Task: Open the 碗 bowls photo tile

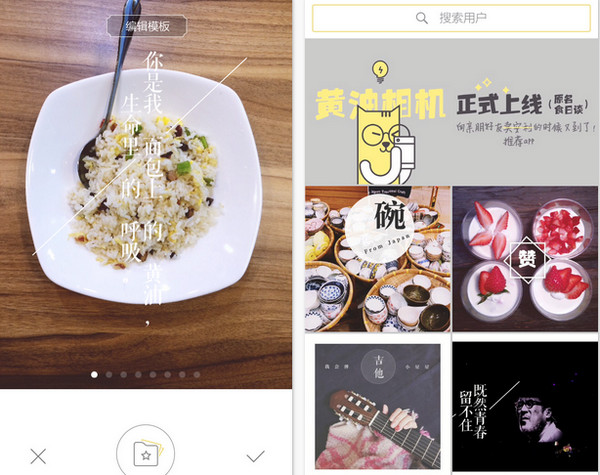Action: [375, 258]
